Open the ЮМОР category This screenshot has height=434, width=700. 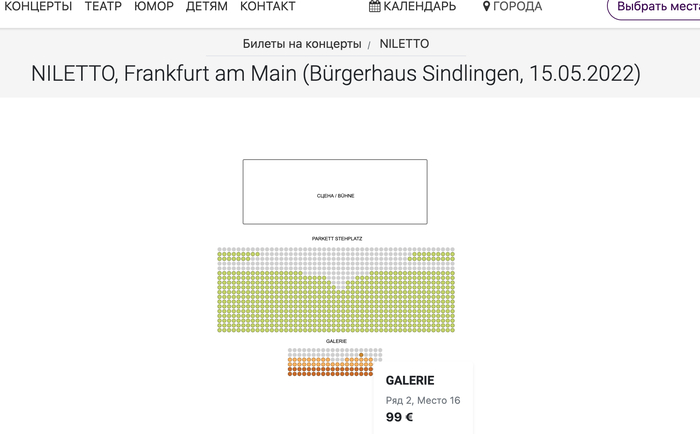click(153, 7)
